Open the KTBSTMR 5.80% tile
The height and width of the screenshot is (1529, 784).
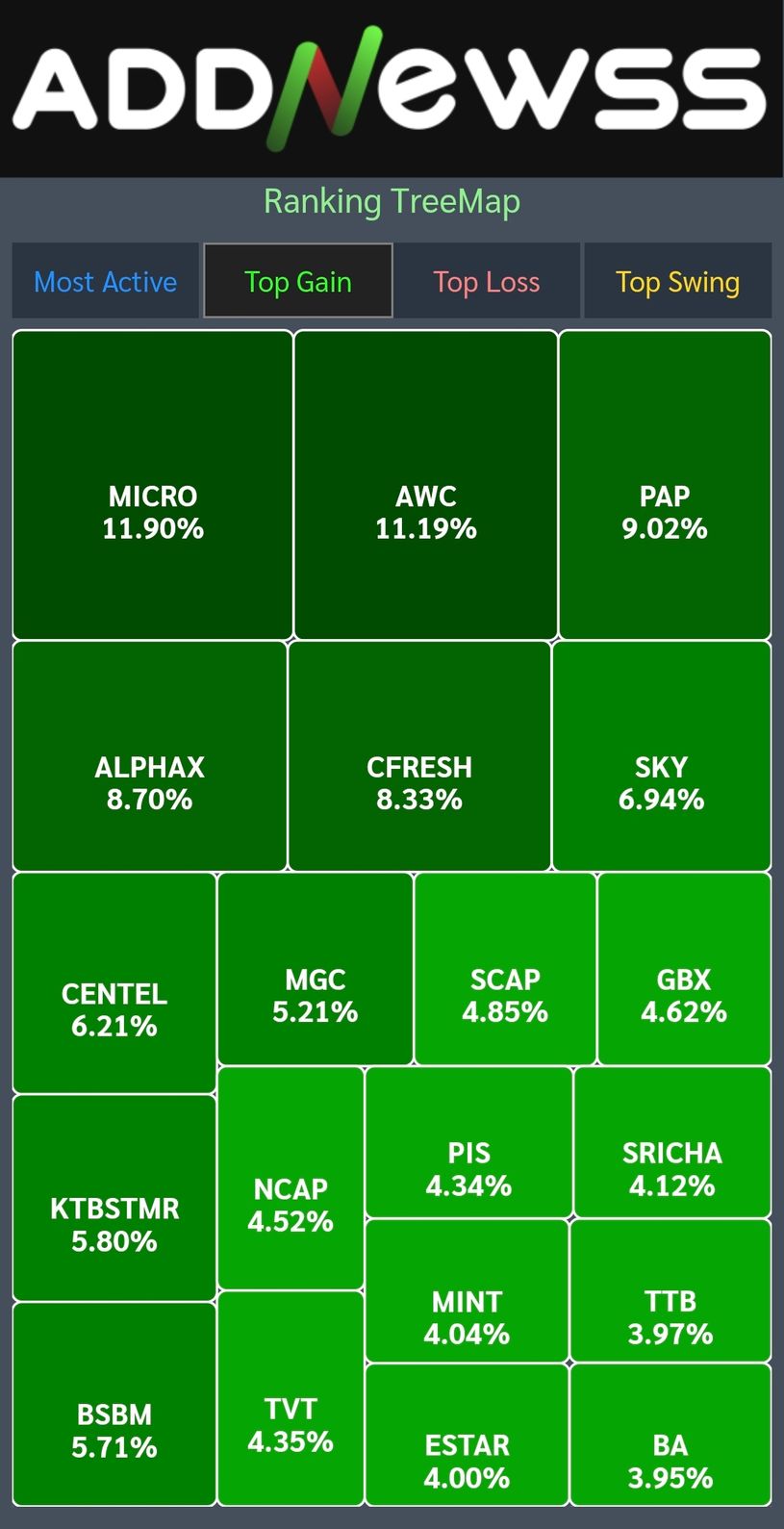114,1198
